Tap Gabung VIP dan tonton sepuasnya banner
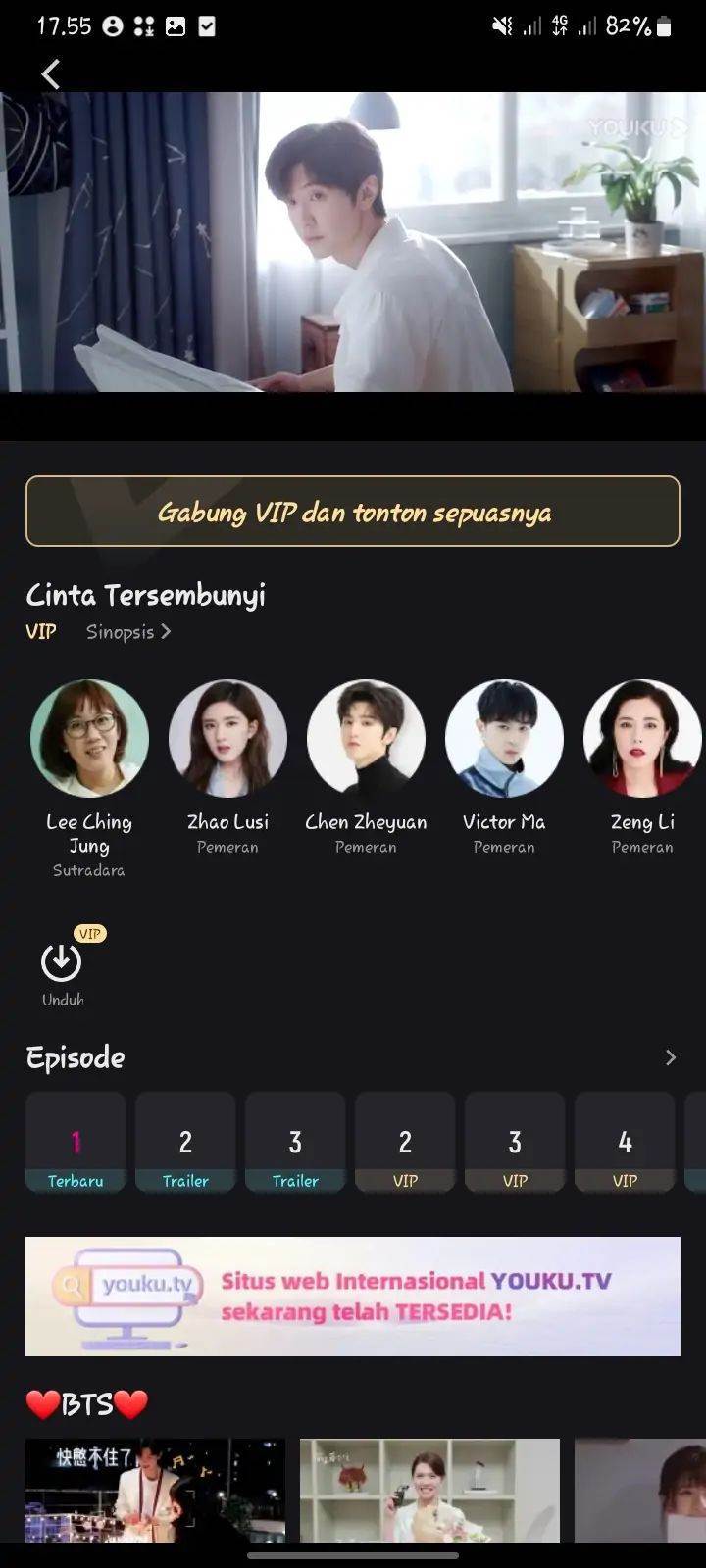Screen dimensions: 706x1568 tap(353, 512)
